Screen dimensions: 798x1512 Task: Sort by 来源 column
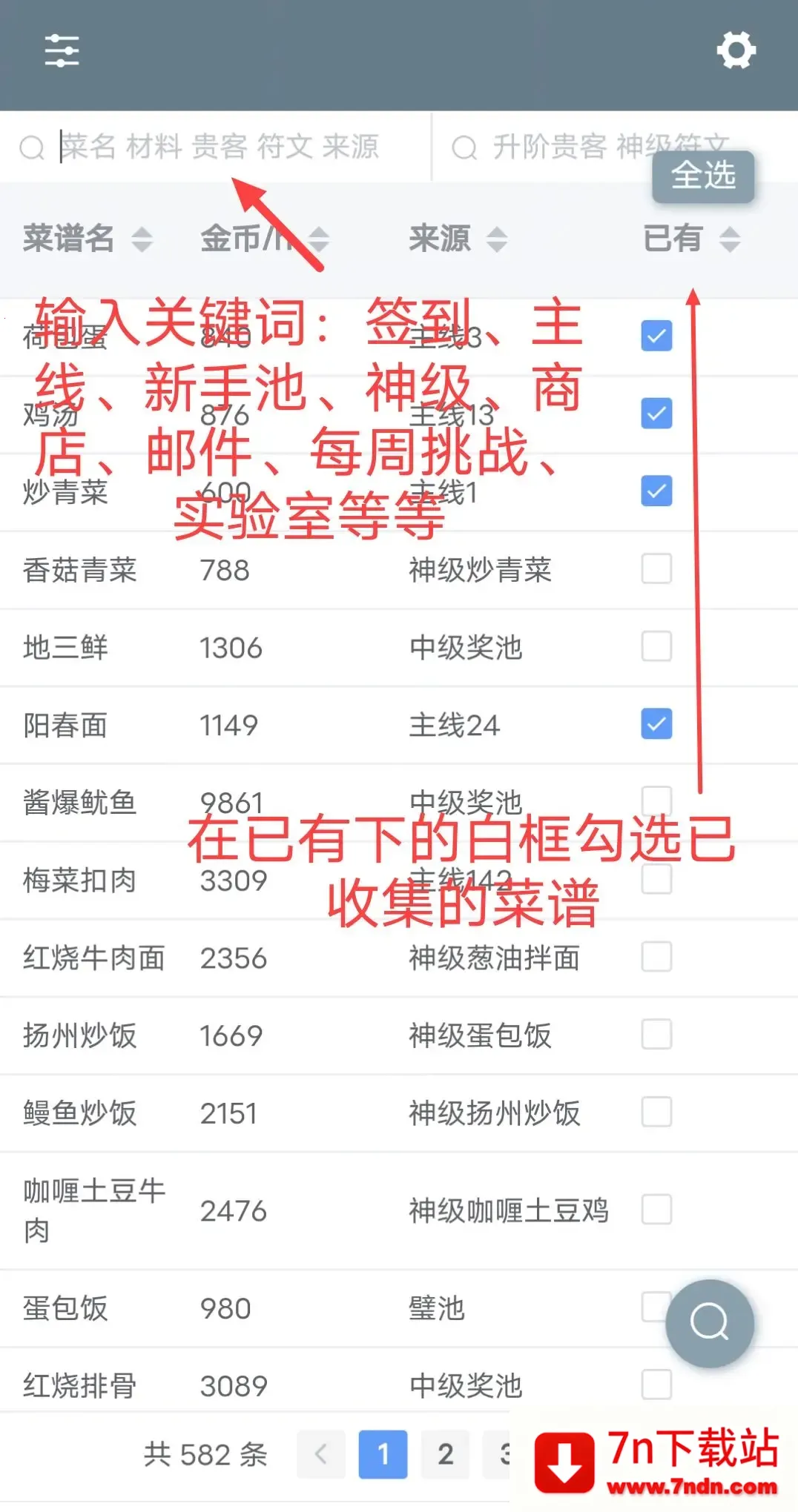pos(458,239)
